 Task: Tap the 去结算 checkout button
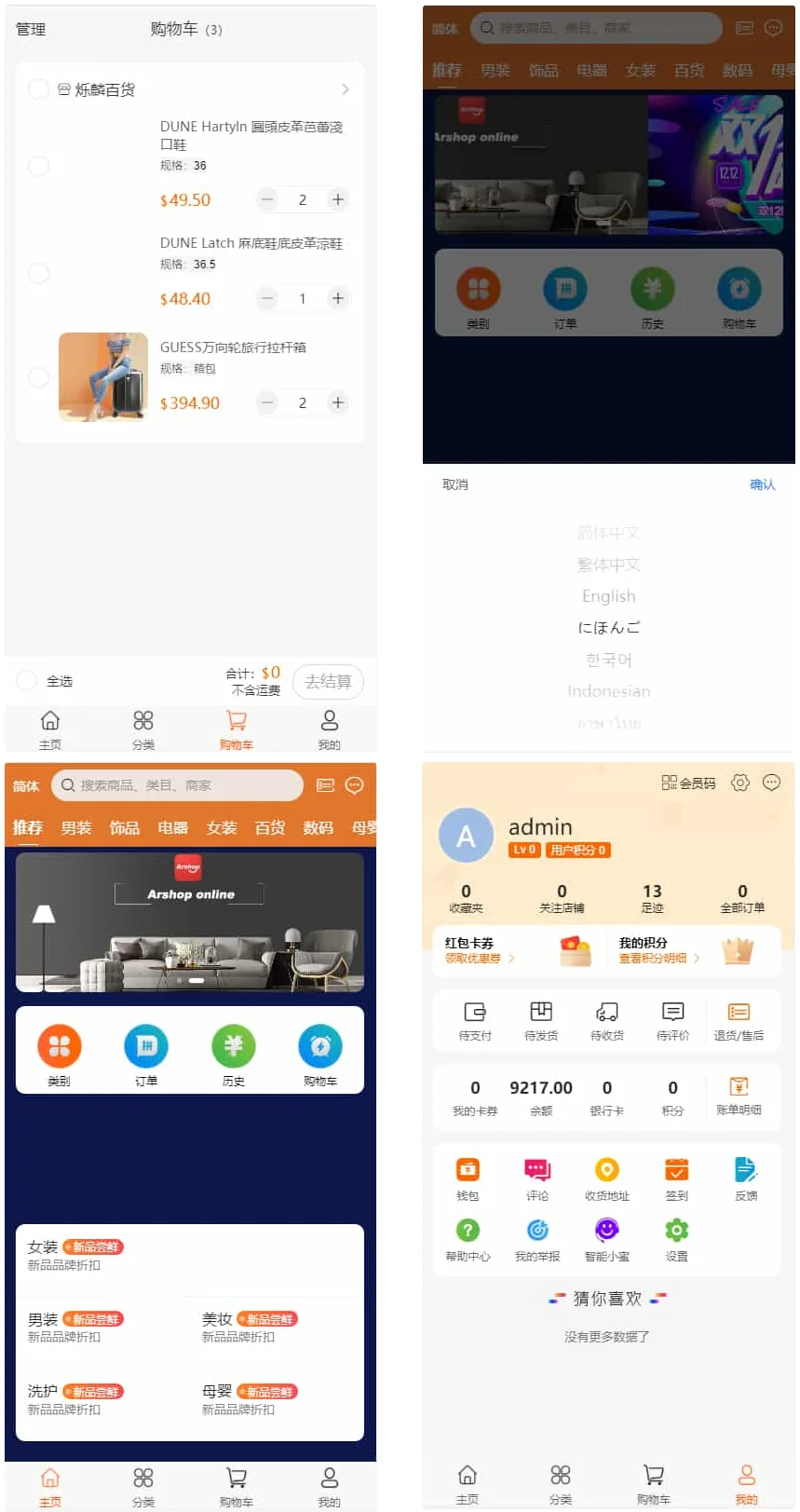coord(328,681)
